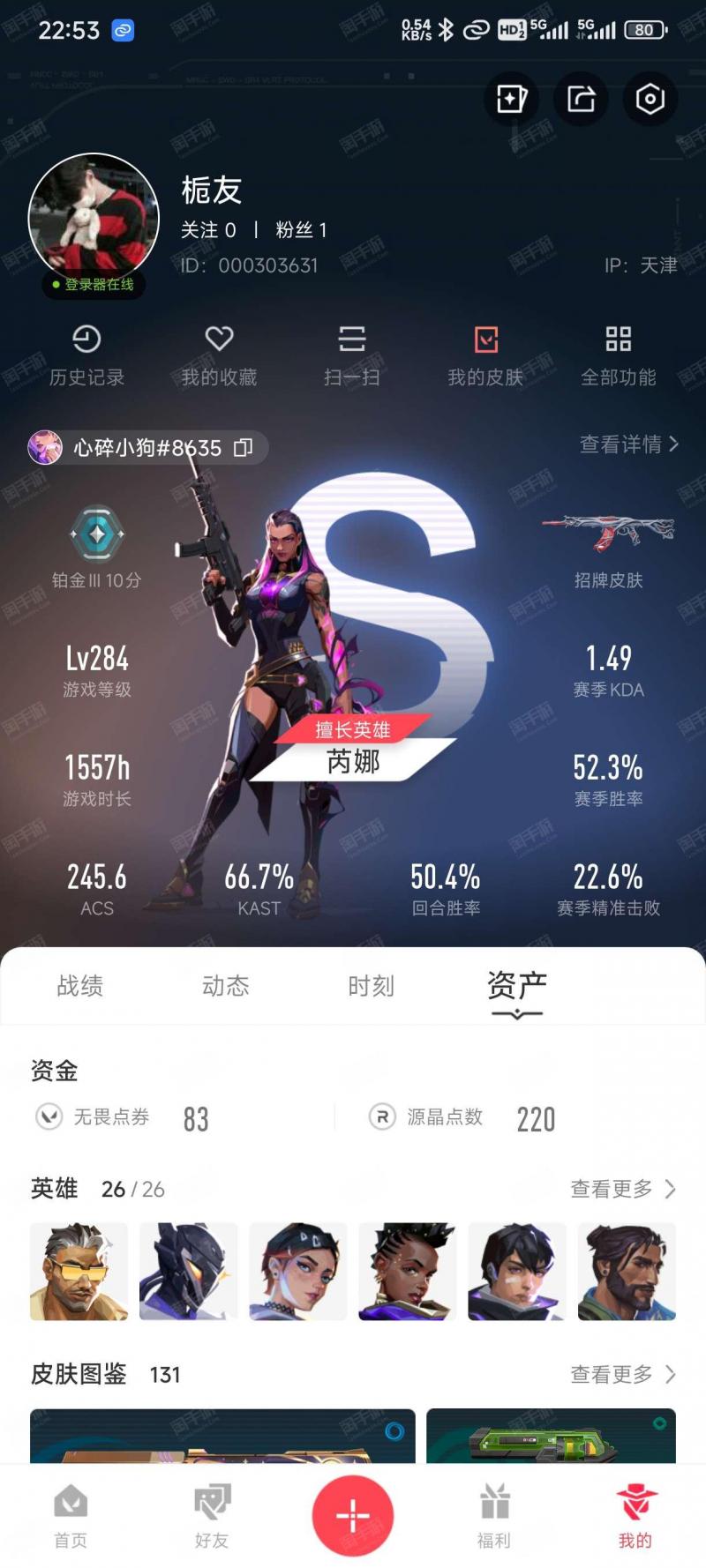Open the 福利 rewards tab
Viewport: 706px width, 1568px height.
tap(494, 1517)
